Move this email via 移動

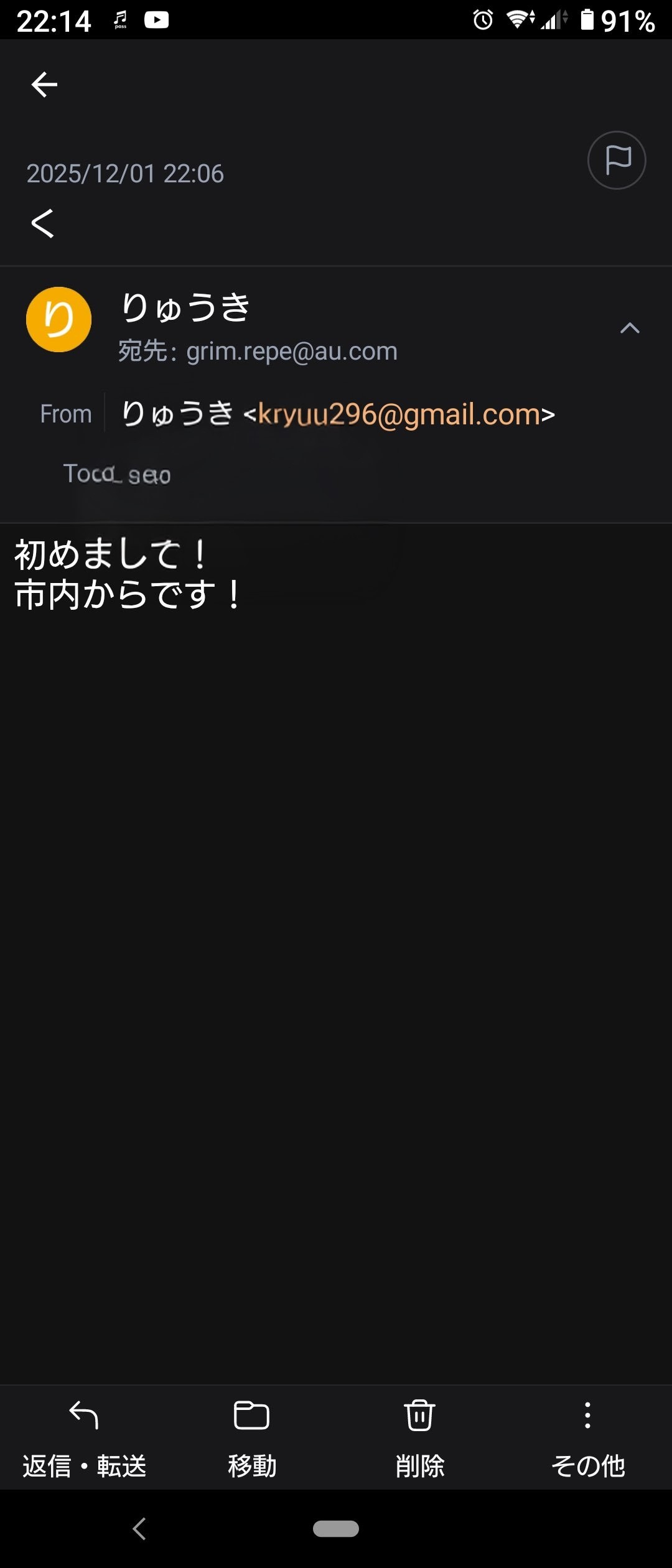pyautogui.click(x=251, y=1438)
